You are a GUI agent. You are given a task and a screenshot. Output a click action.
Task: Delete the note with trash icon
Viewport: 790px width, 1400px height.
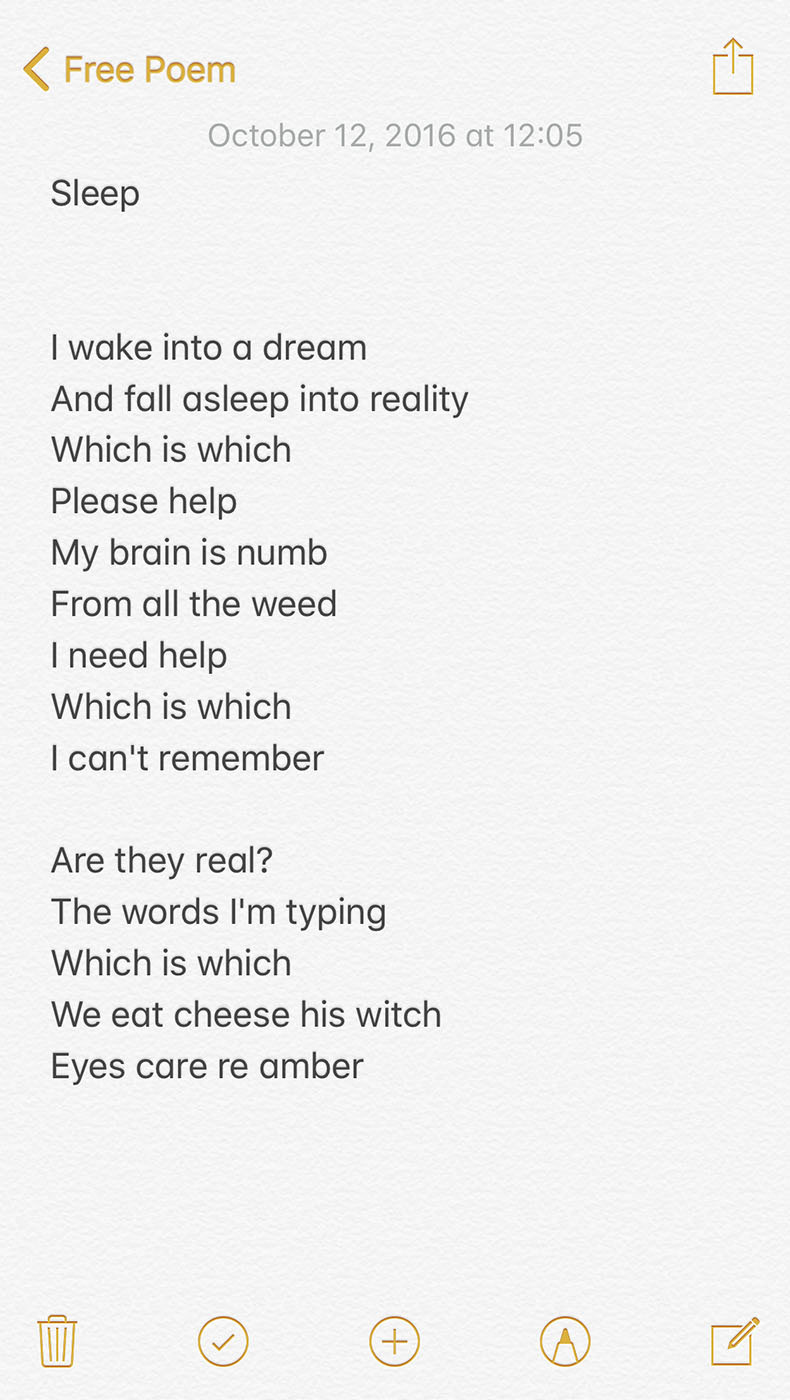tap(57, 1341)
